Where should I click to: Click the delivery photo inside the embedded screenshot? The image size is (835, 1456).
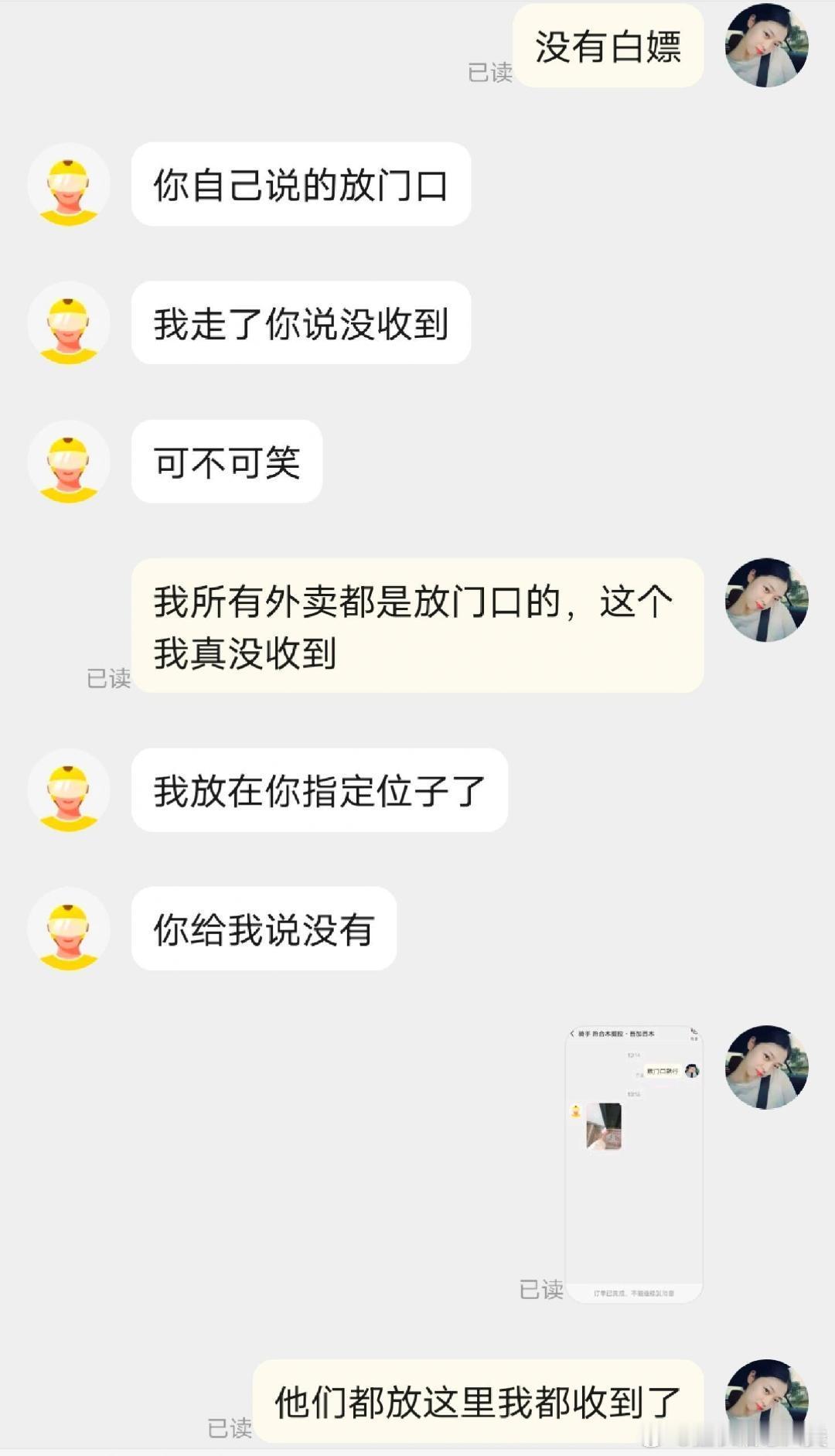[605, 1126]
